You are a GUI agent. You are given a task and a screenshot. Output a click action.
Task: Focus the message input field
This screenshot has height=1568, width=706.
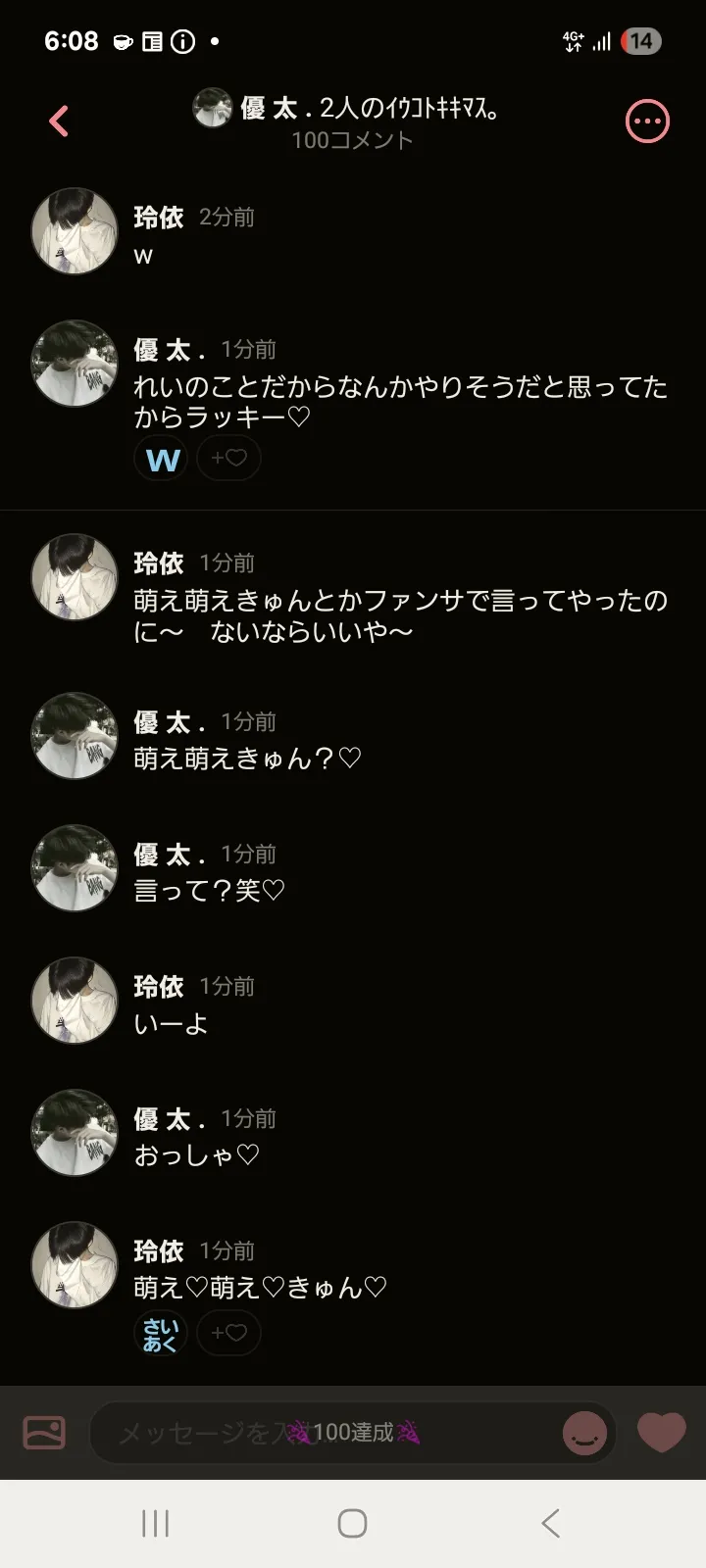324,1433
